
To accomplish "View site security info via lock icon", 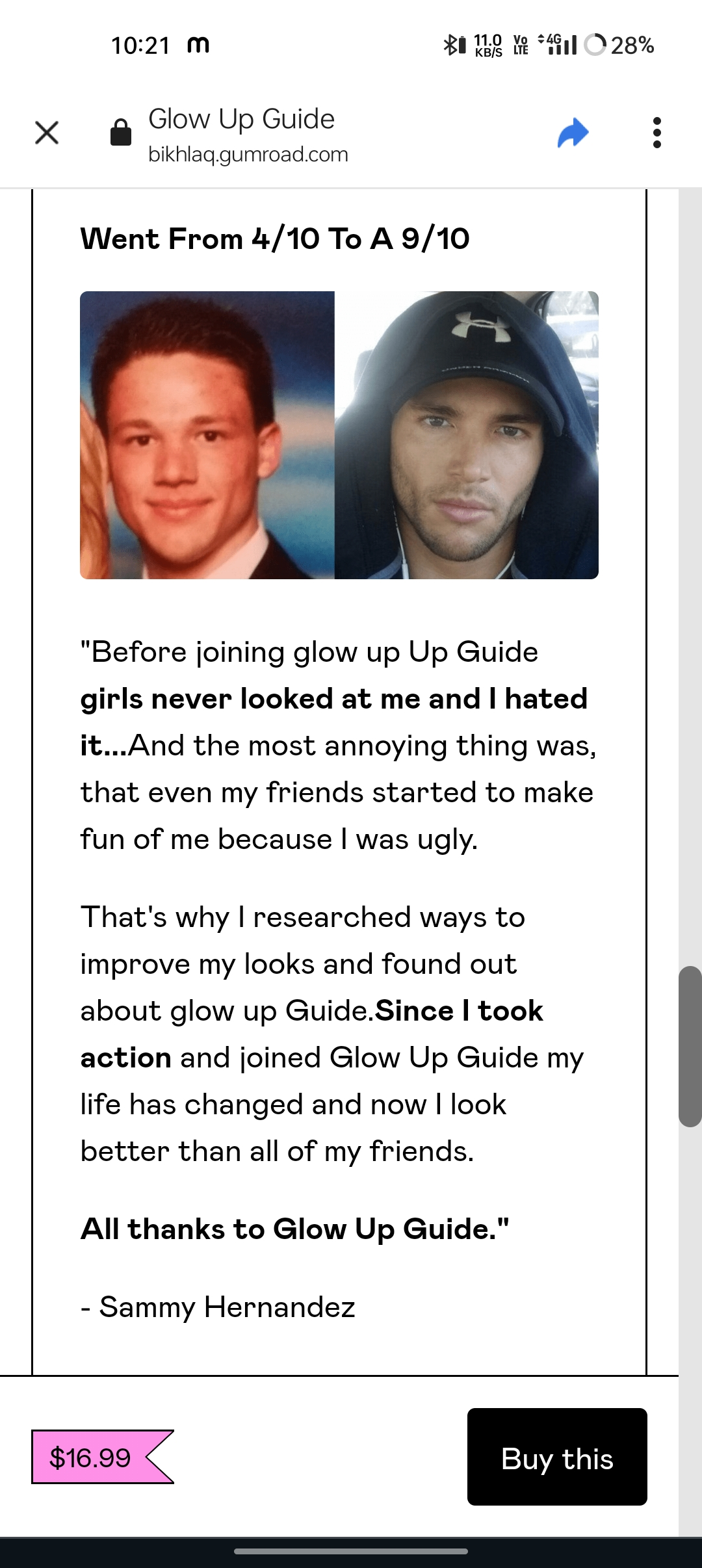I will tap(121, 133).
